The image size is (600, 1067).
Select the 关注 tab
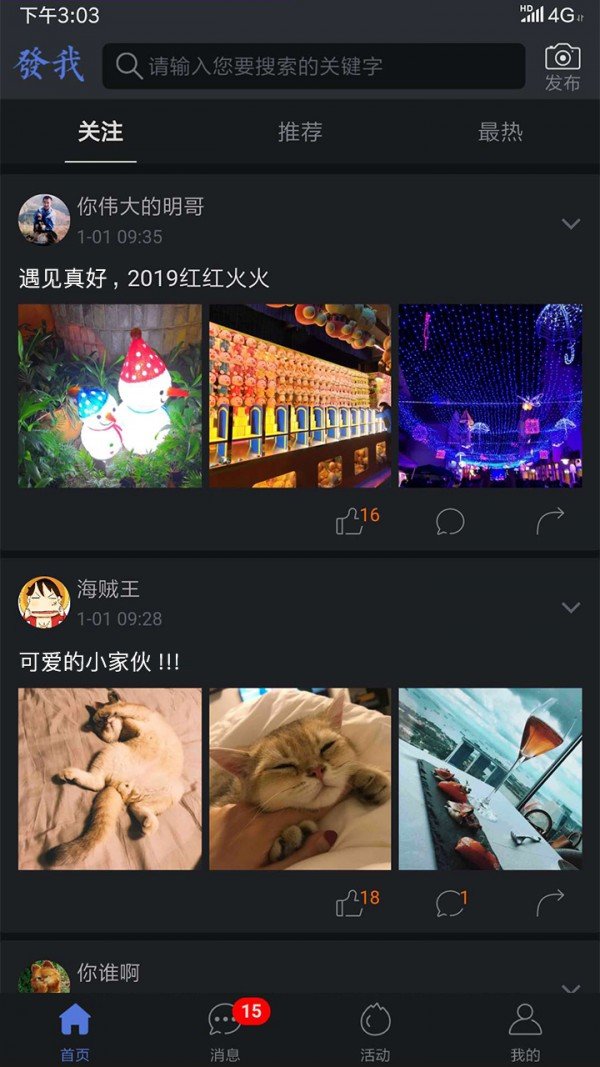(x=100, y=132)
